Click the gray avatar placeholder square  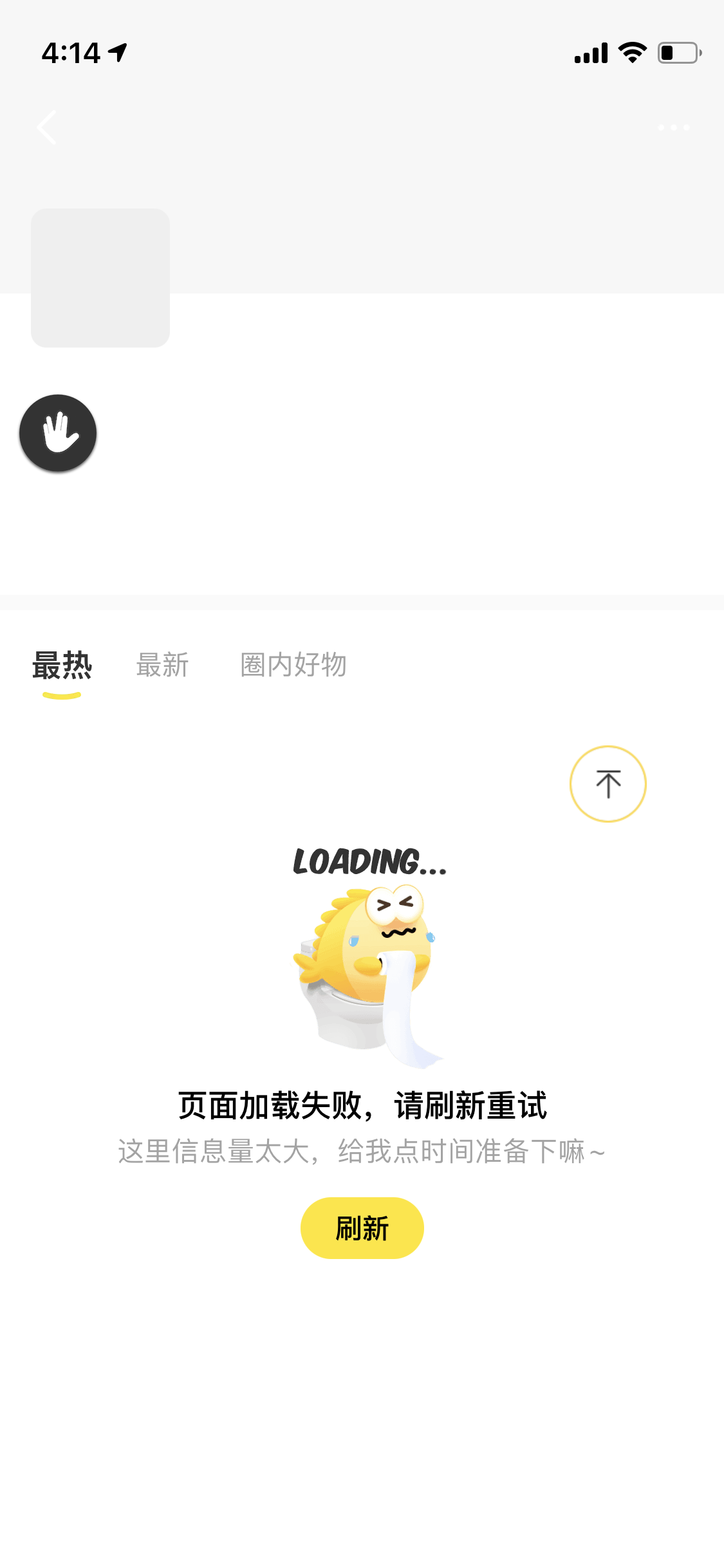pos(100,275)
